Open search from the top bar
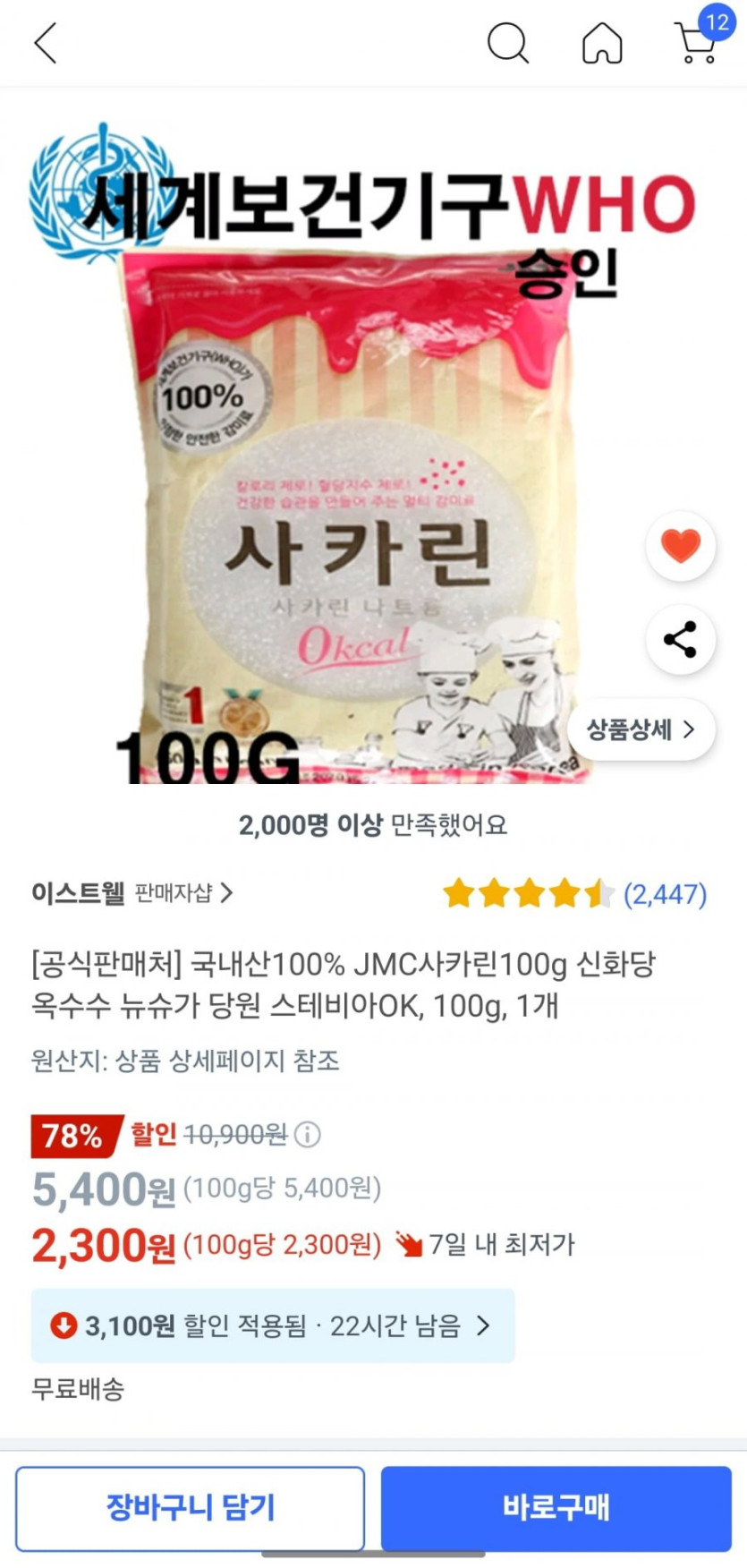Image resolution: width=747 pixels, height=1568 pixels. (x=507, y=43)
